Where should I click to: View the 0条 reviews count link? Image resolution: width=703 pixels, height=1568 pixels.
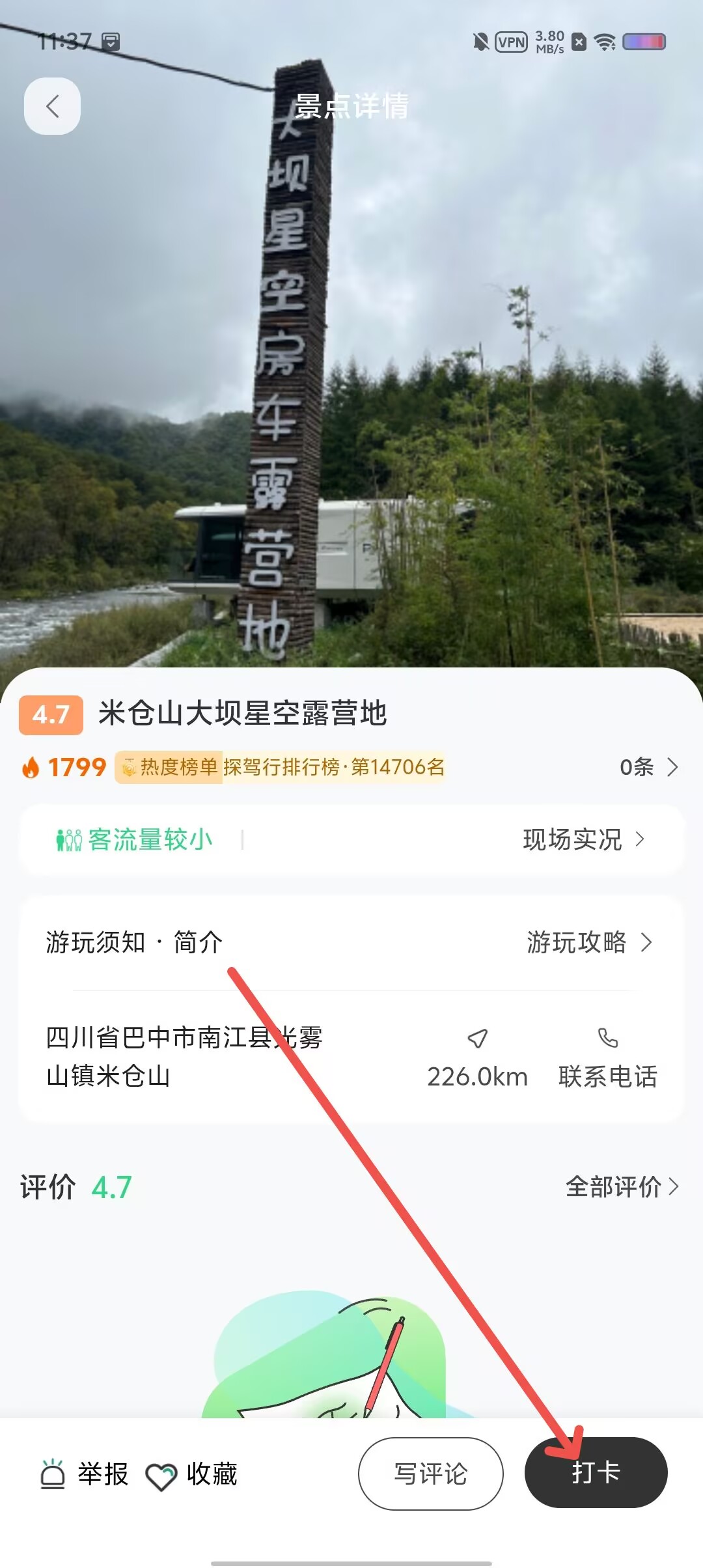(648, 767)
